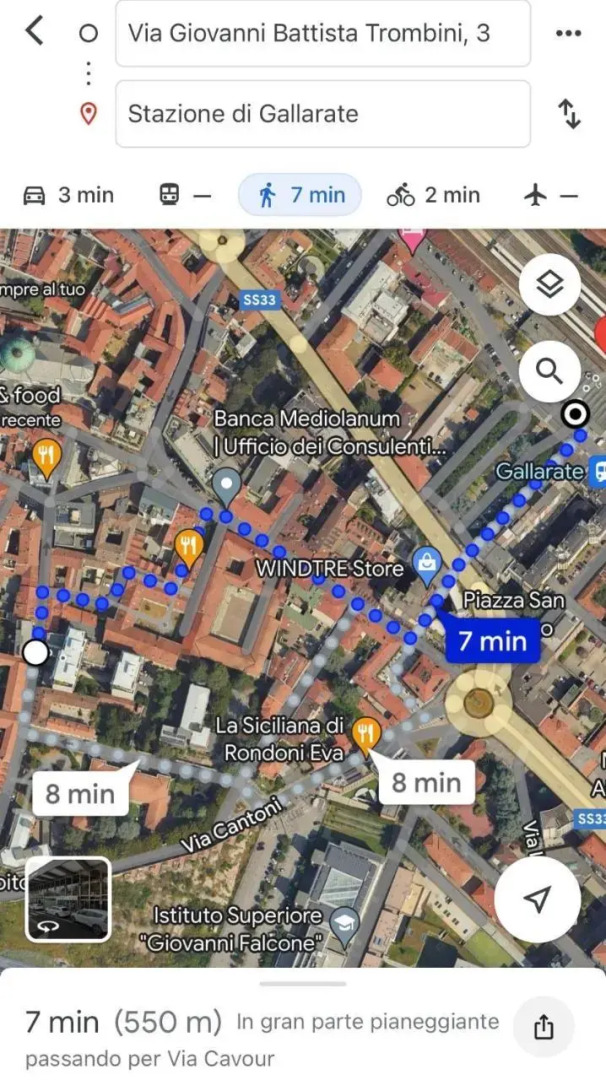
Task: Go back from the directions screen
Action: tap(35, 32)
